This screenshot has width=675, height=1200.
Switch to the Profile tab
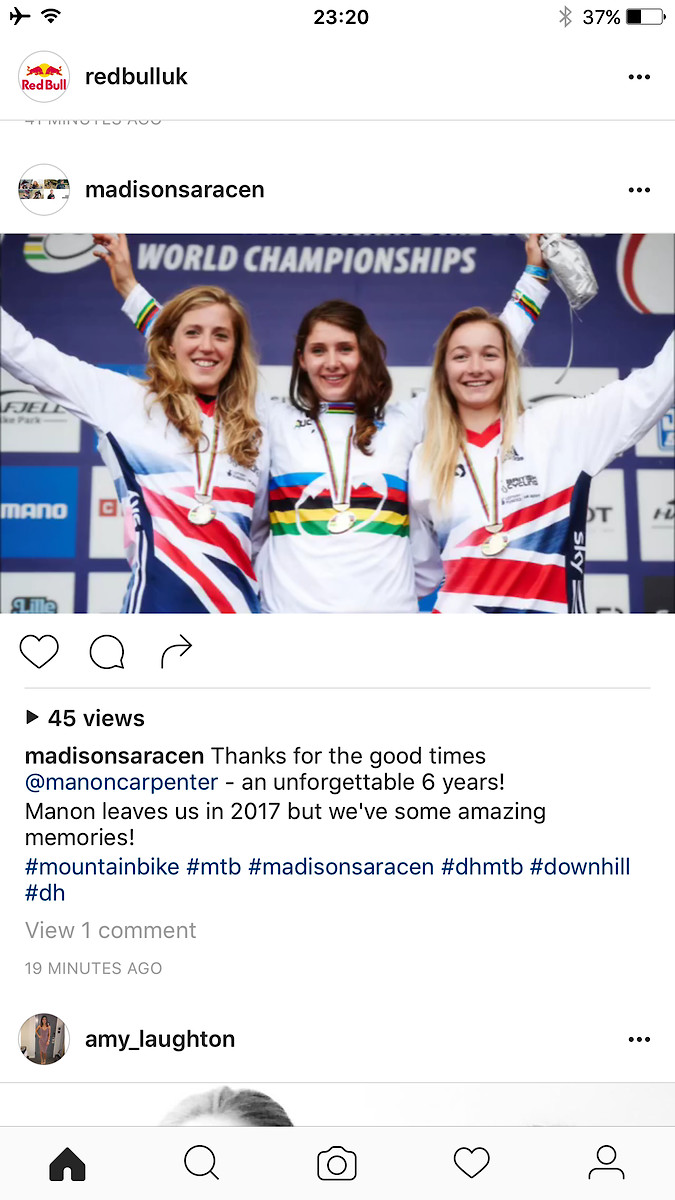click(606, 1163)
